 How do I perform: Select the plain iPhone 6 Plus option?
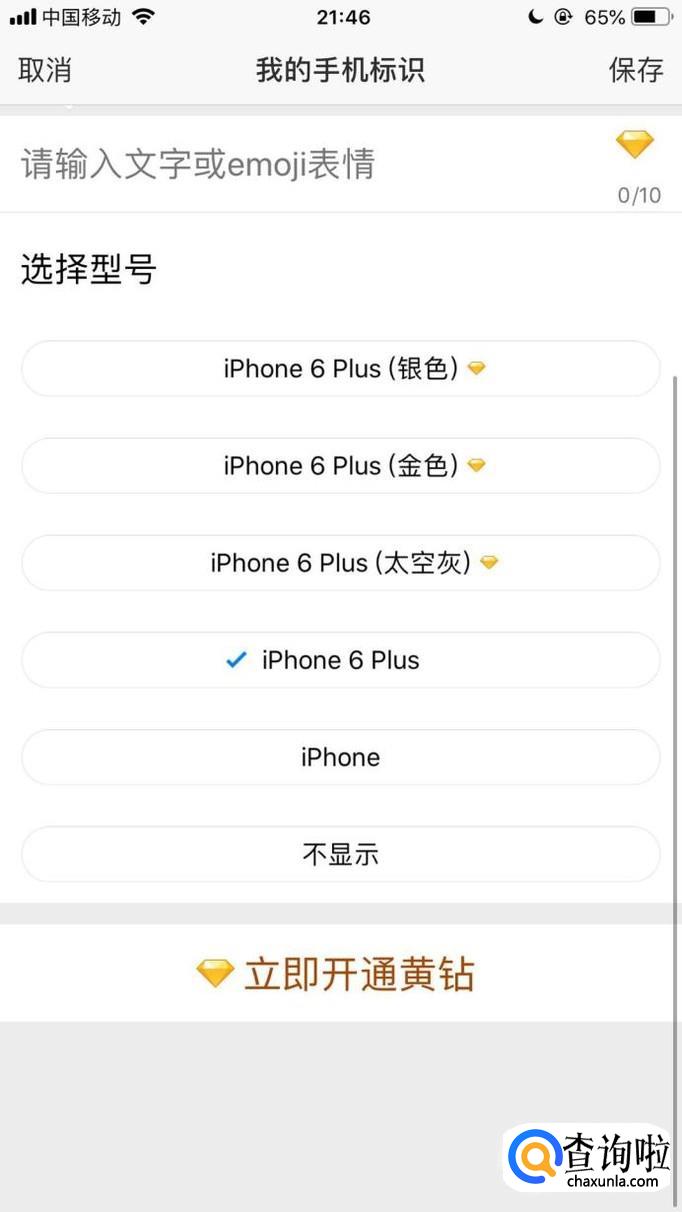point(340,660)
